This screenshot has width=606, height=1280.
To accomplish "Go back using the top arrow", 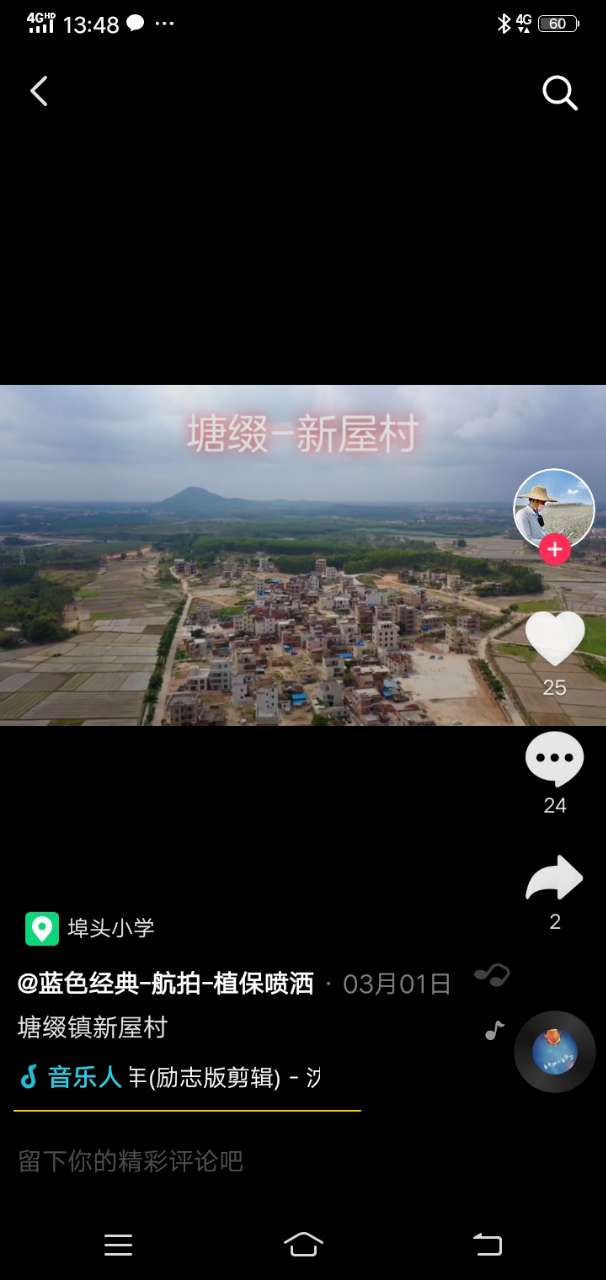I will (x=39, y=92).
